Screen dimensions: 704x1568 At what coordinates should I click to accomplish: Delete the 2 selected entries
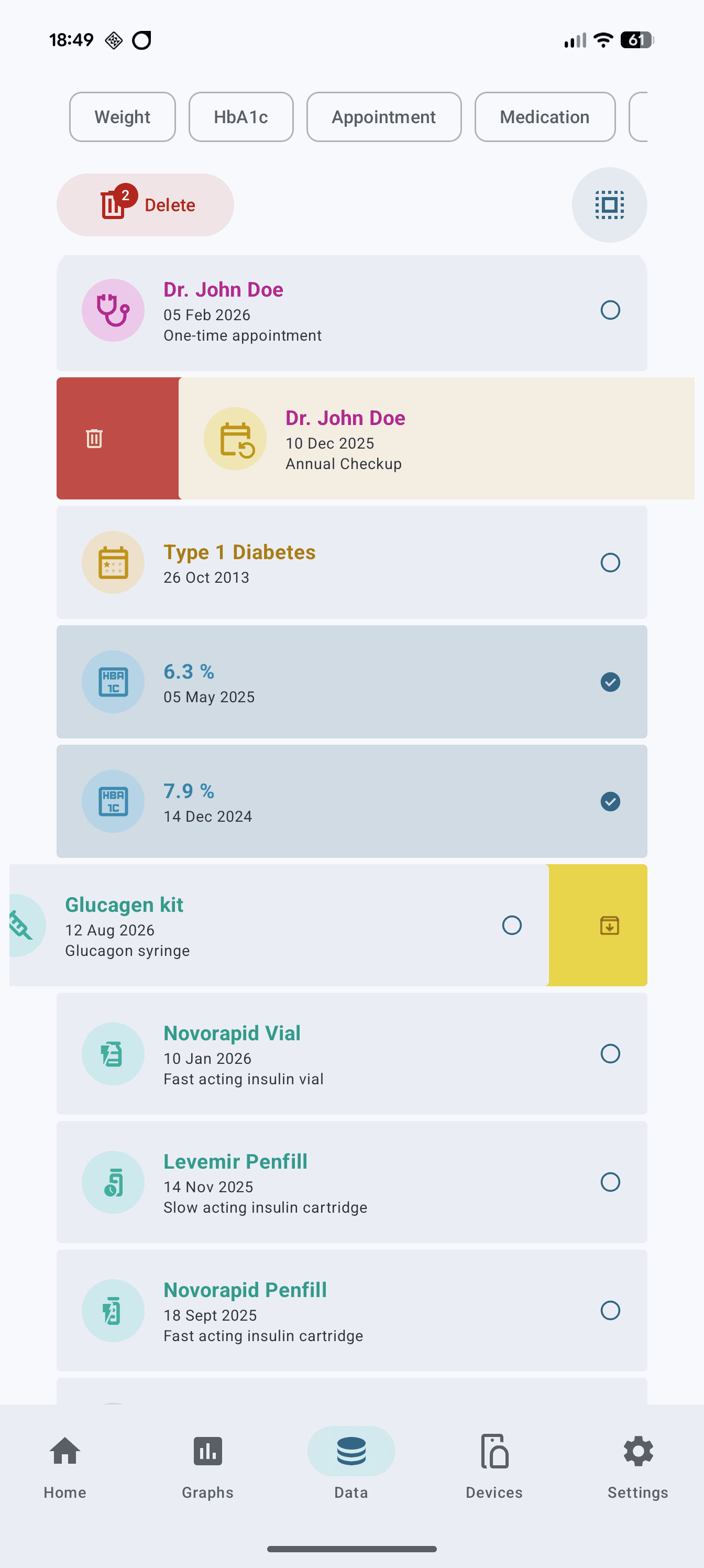pyautogui.click(x=146, y=205)
